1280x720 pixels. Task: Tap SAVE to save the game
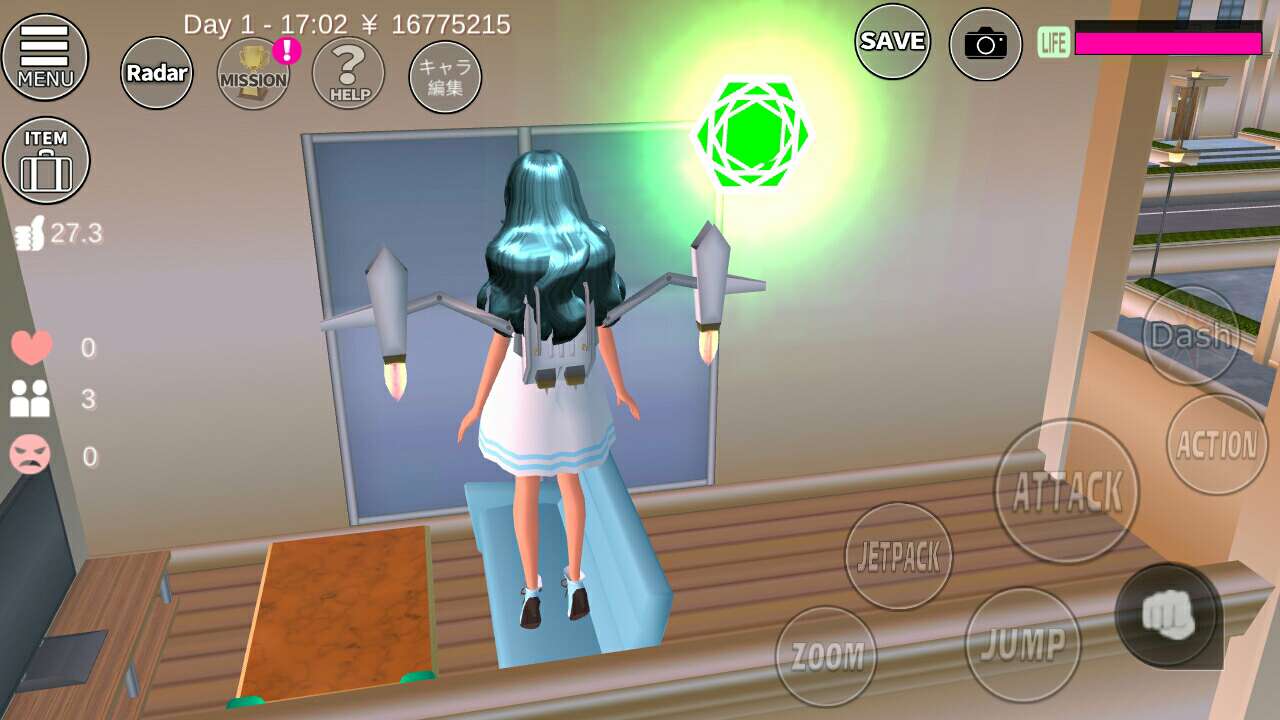click(892, 41)
